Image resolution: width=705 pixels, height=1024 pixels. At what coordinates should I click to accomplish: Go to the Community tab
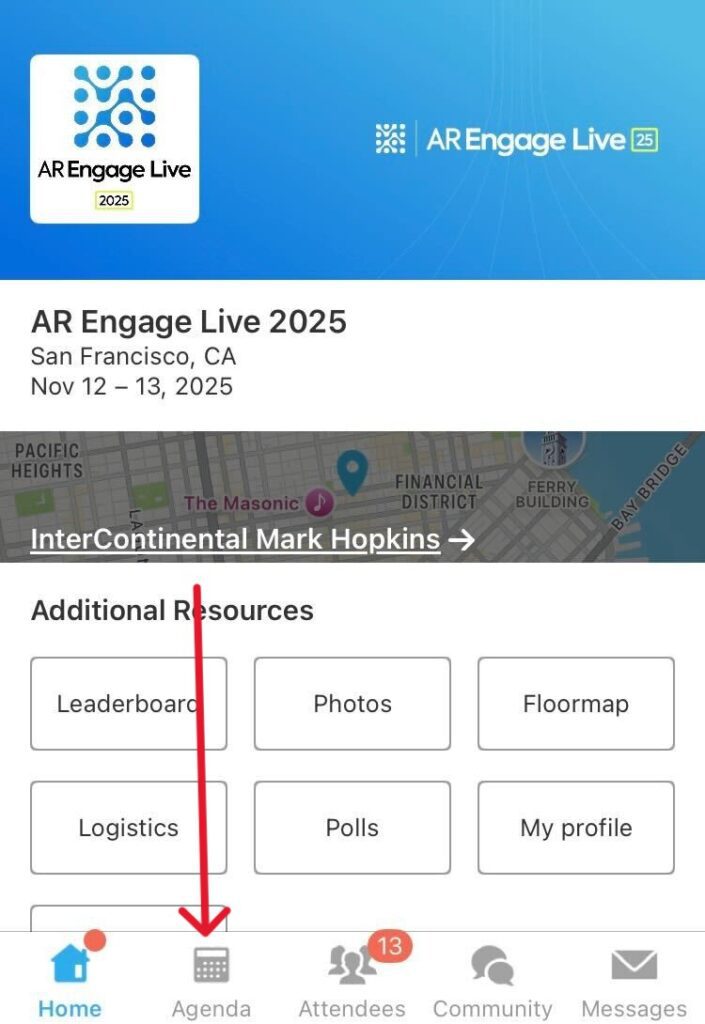click(492, 980)
